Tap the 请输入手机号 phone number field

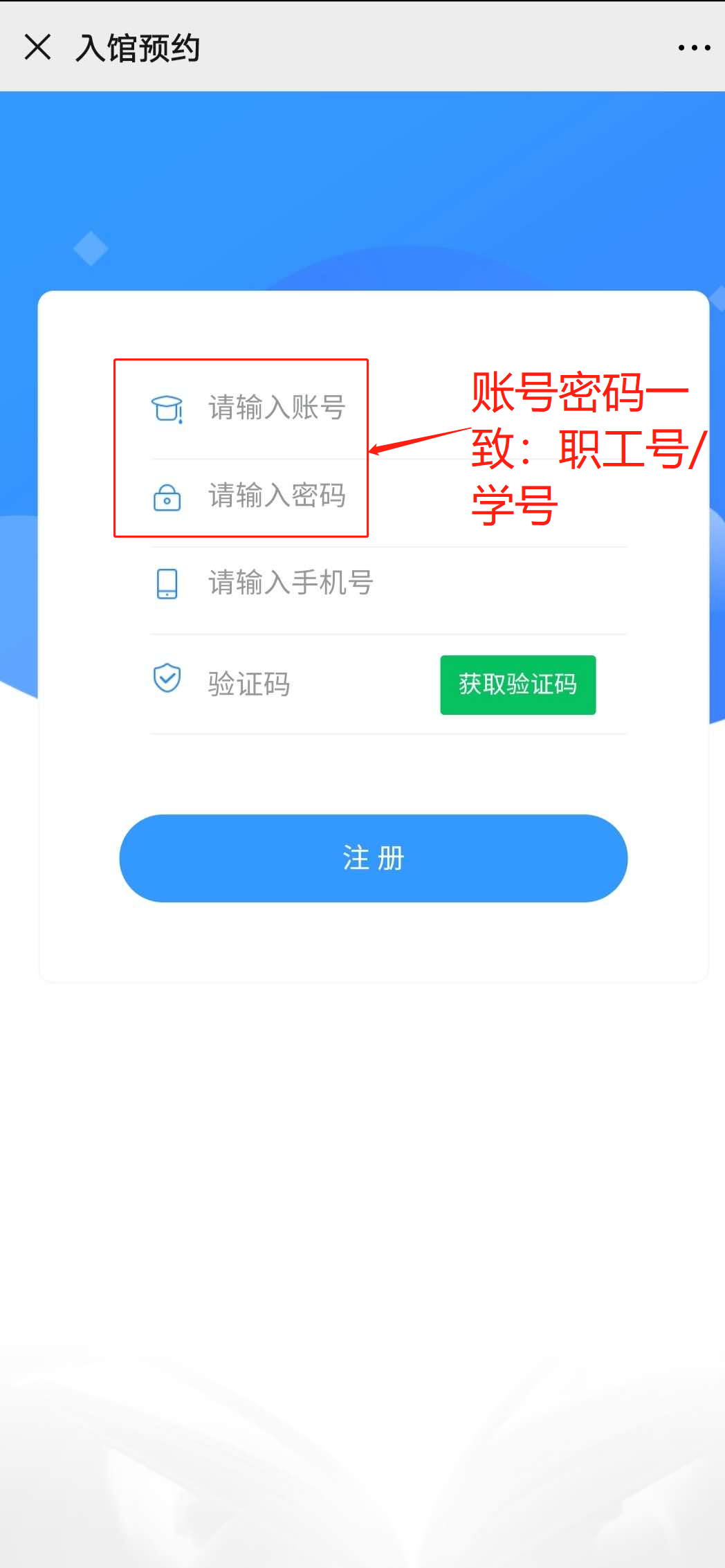coord(387,583)
